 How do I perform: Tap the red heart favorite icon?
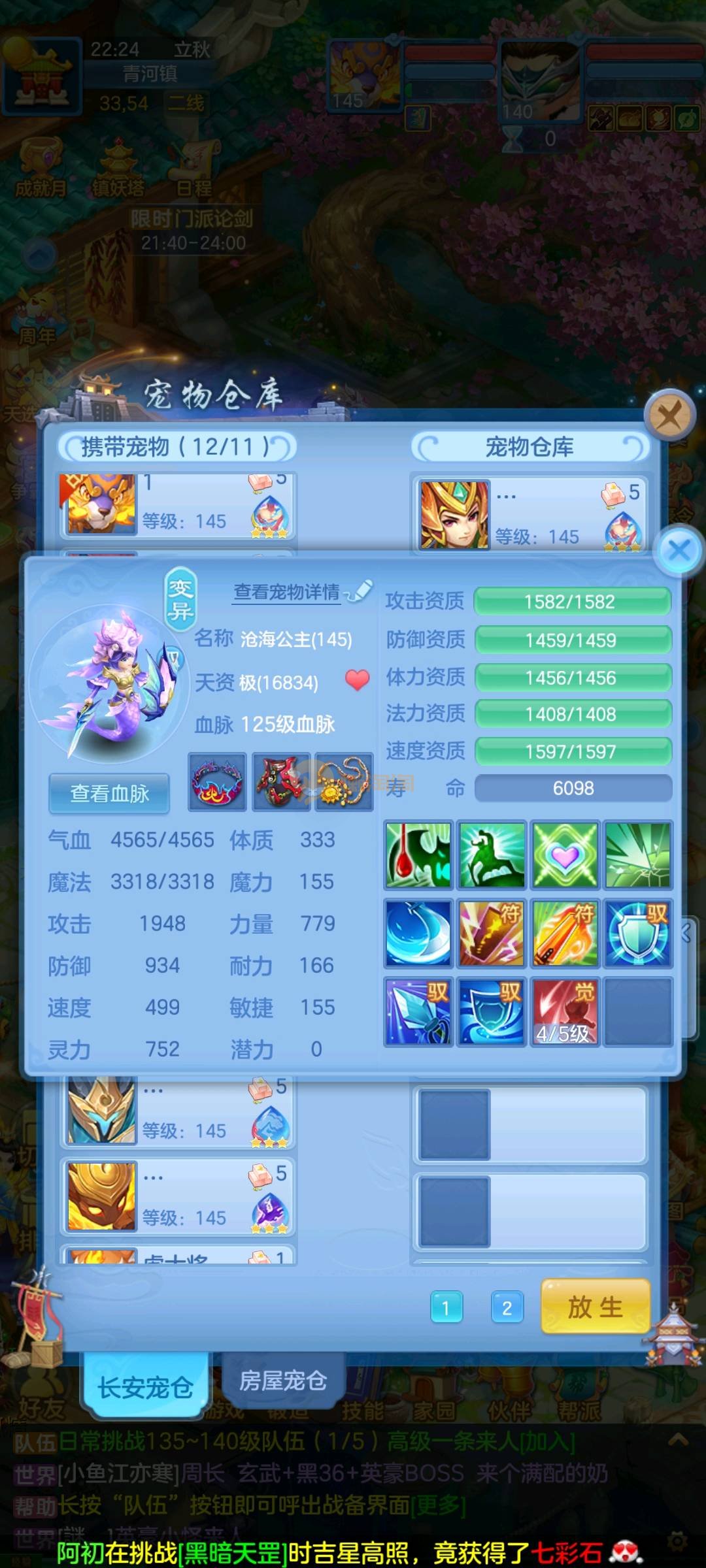(357, 680)
